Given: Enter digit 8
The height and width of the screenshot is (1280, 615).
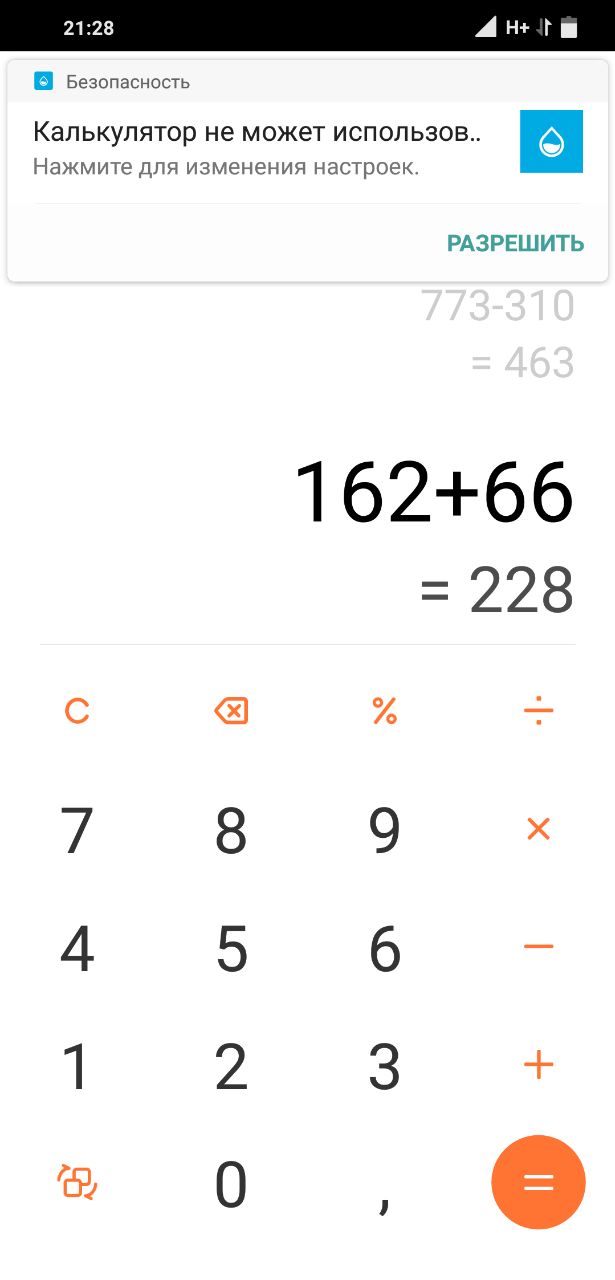Looking at the screenshot, I should [231, 830].
